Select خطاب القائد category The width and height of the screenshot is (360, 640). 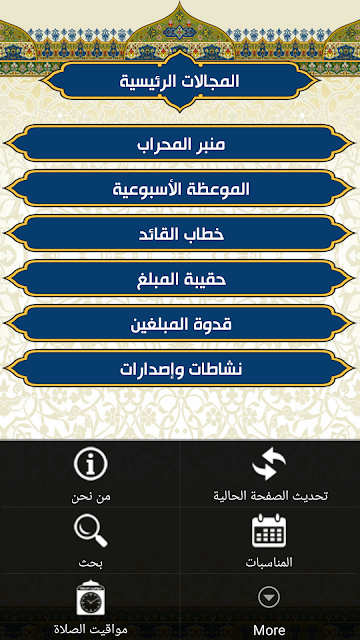[180, 233]
